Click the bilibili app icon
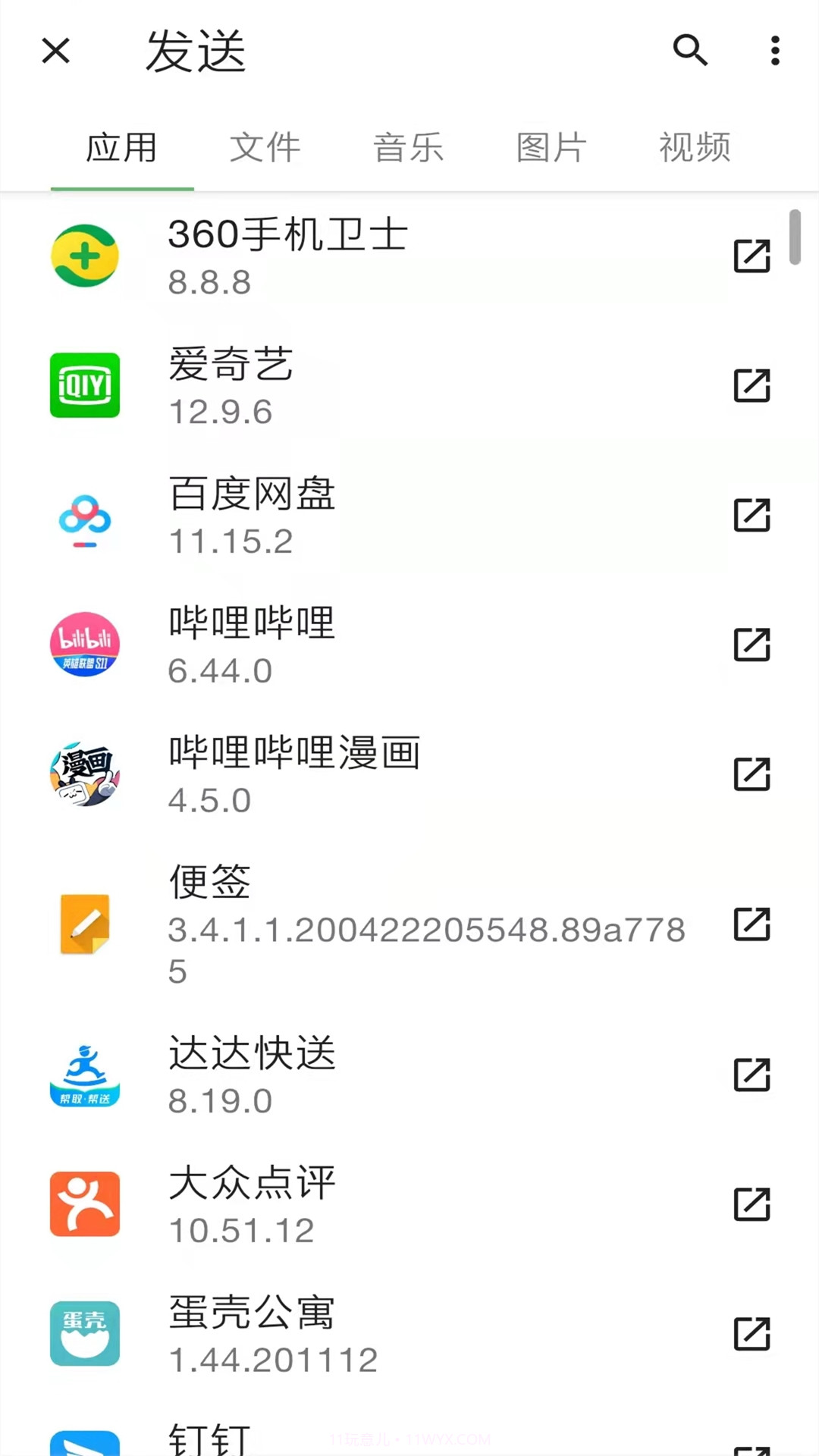 tap(84, 645)
